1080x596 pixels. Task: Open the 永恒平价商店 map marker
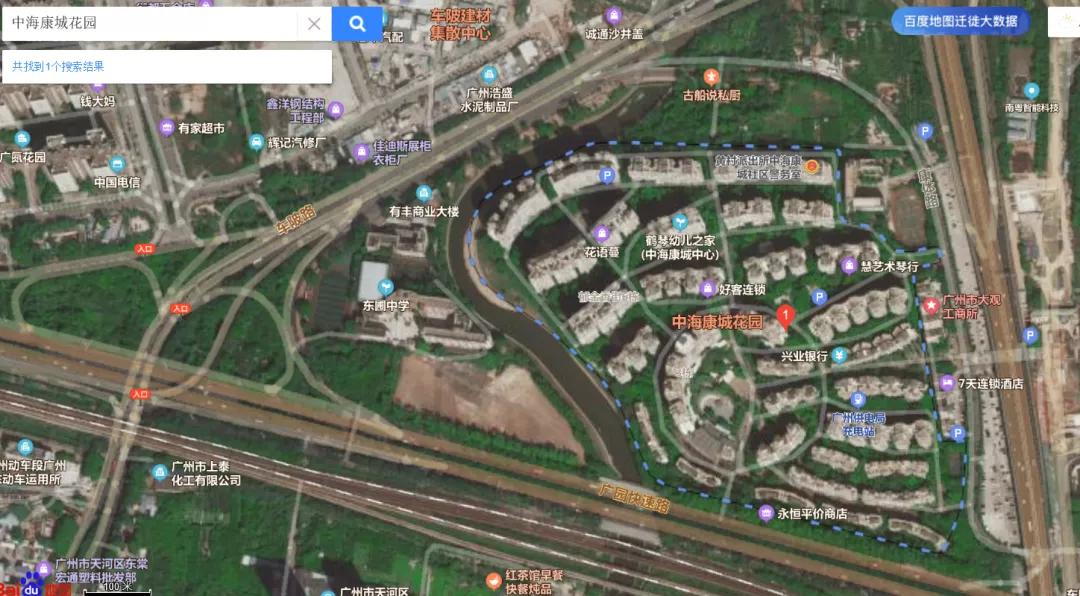765,513
